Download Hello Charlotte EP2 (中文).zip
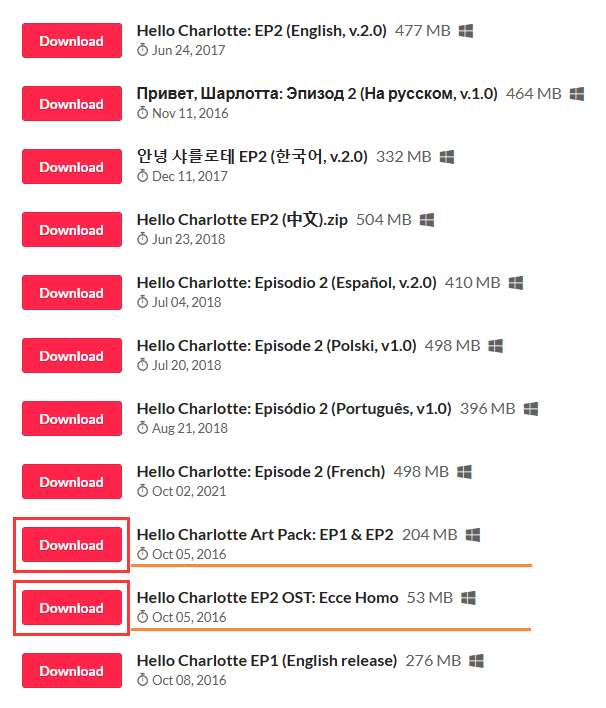Screen dimensions: 606x708 tap(71, 230)
